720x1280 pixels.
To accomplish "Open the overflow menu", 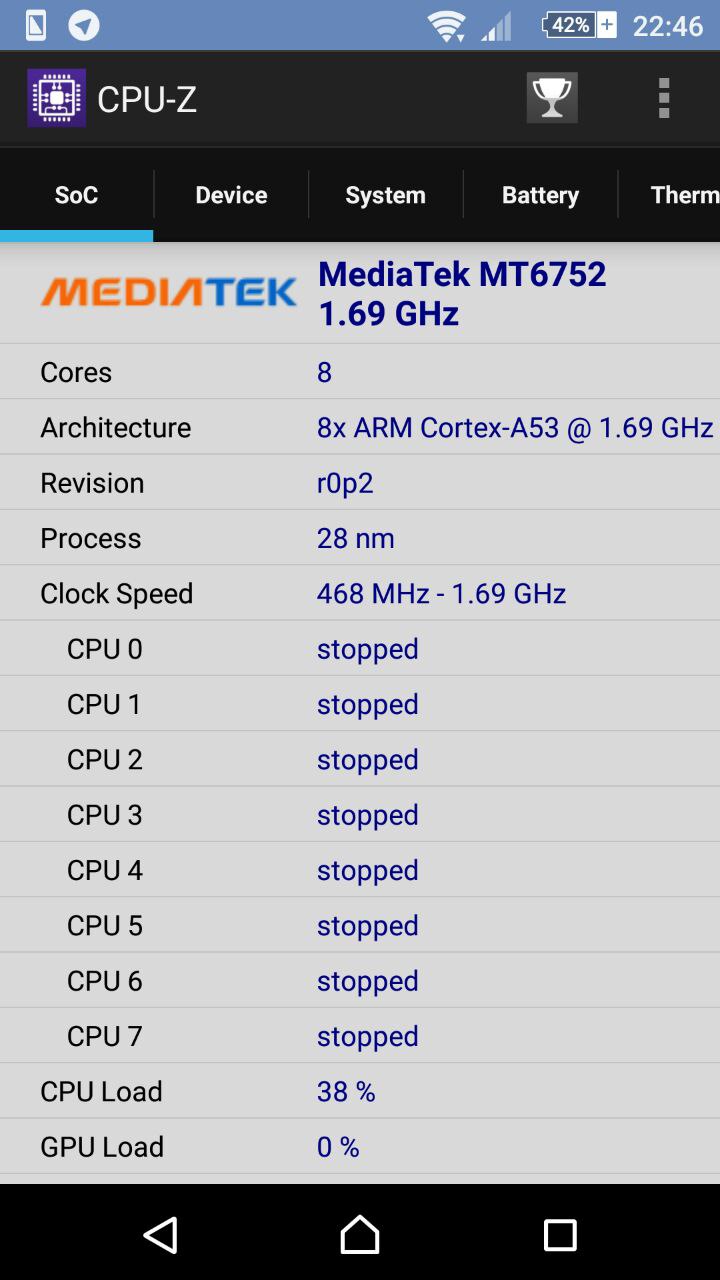I will pyautogui.click(x=663, y=98).
